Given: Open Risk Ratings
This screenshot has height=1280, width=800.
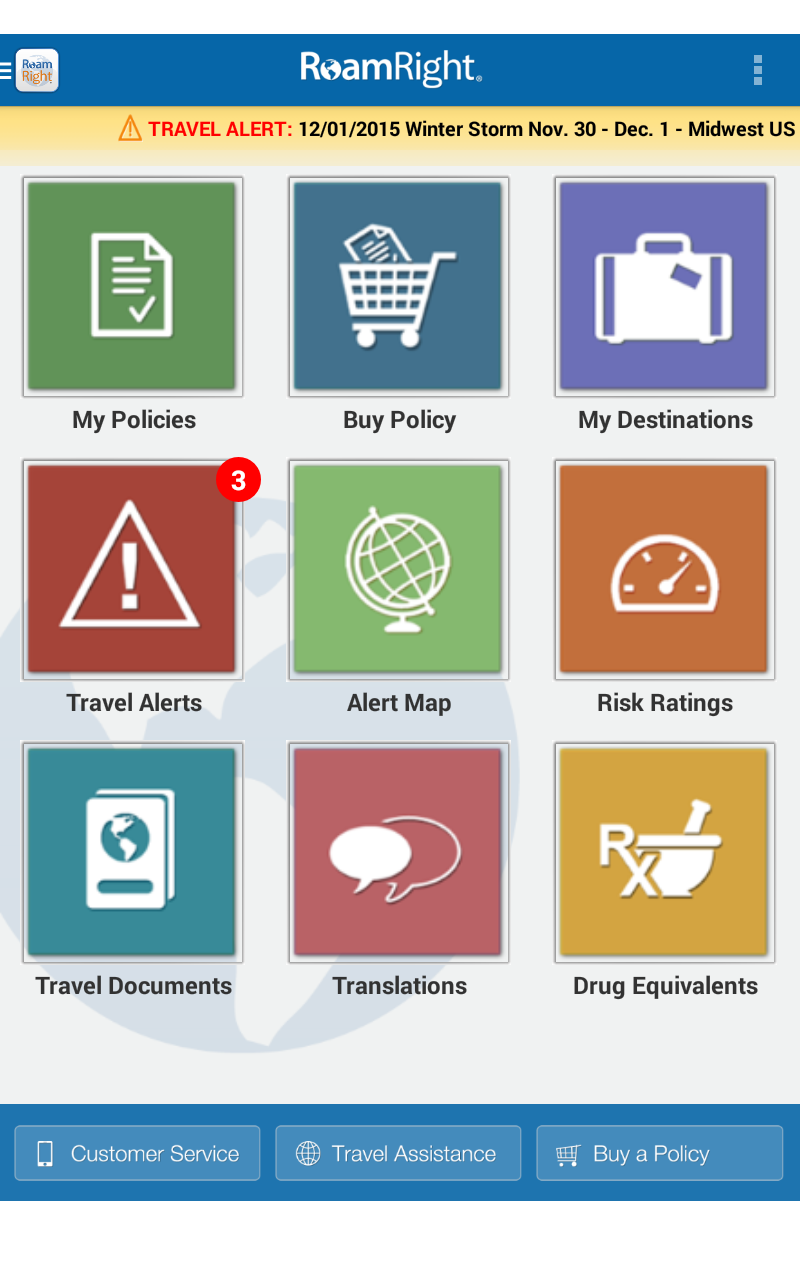Looking at the screenshot, I should pyautogui.click(x=665, y=570).
